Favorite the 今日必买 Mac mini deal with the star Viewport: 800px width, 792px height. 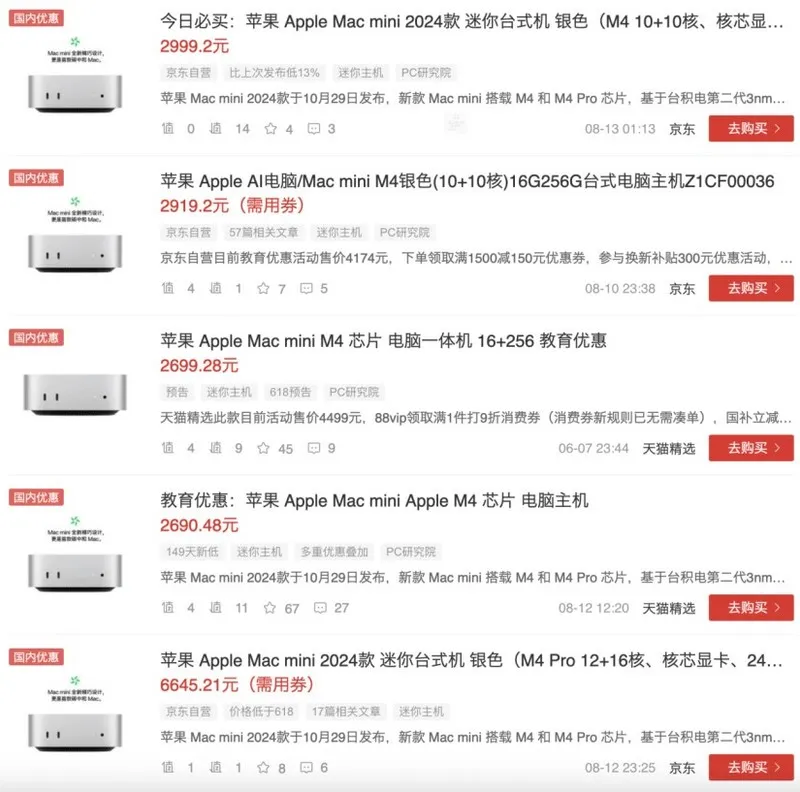269,129
